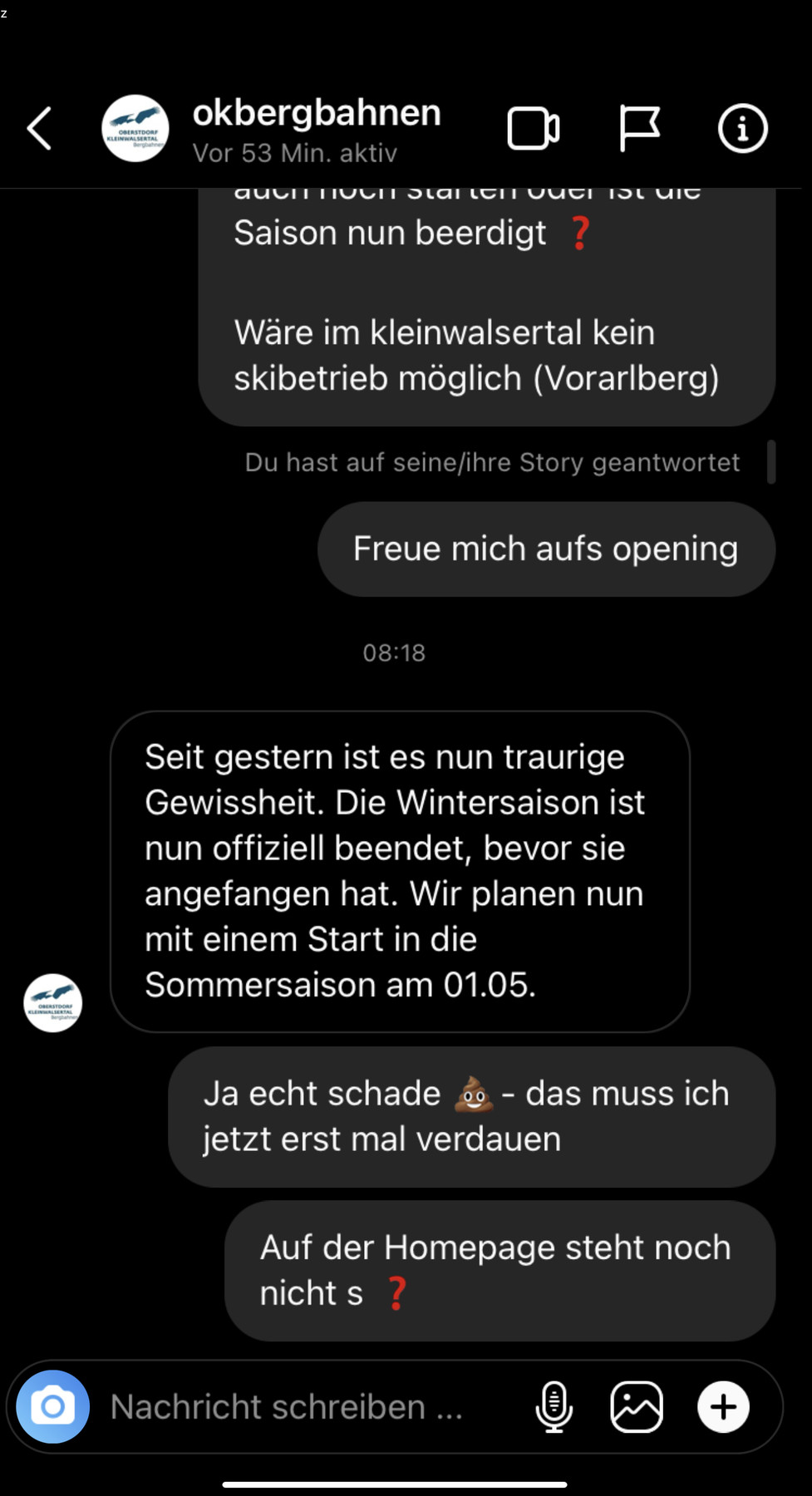812x1496 pixels.
Task: Go back to the message list
Action: tap(39, 129)
